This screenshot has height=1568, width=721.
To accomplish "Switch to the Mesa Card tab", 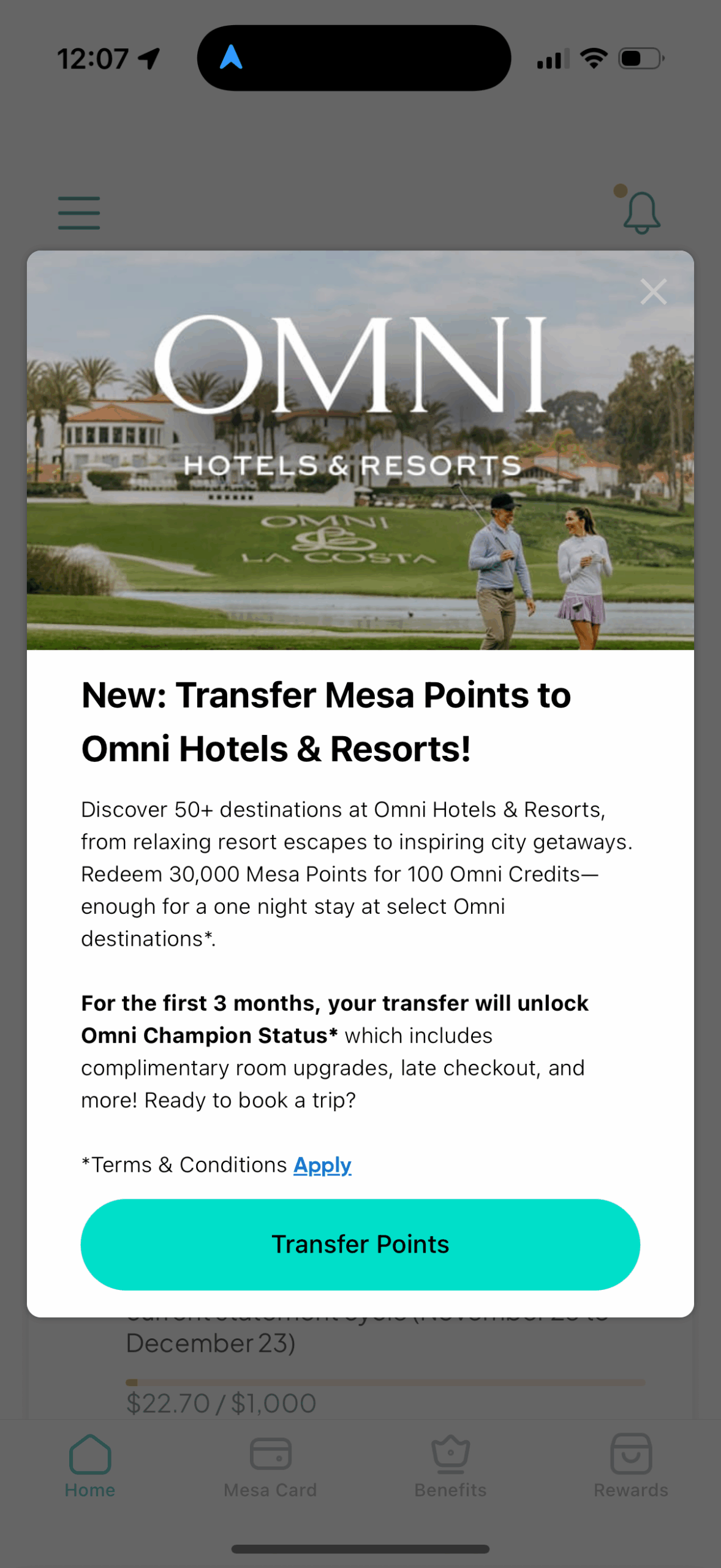I will coord(270,1466).
